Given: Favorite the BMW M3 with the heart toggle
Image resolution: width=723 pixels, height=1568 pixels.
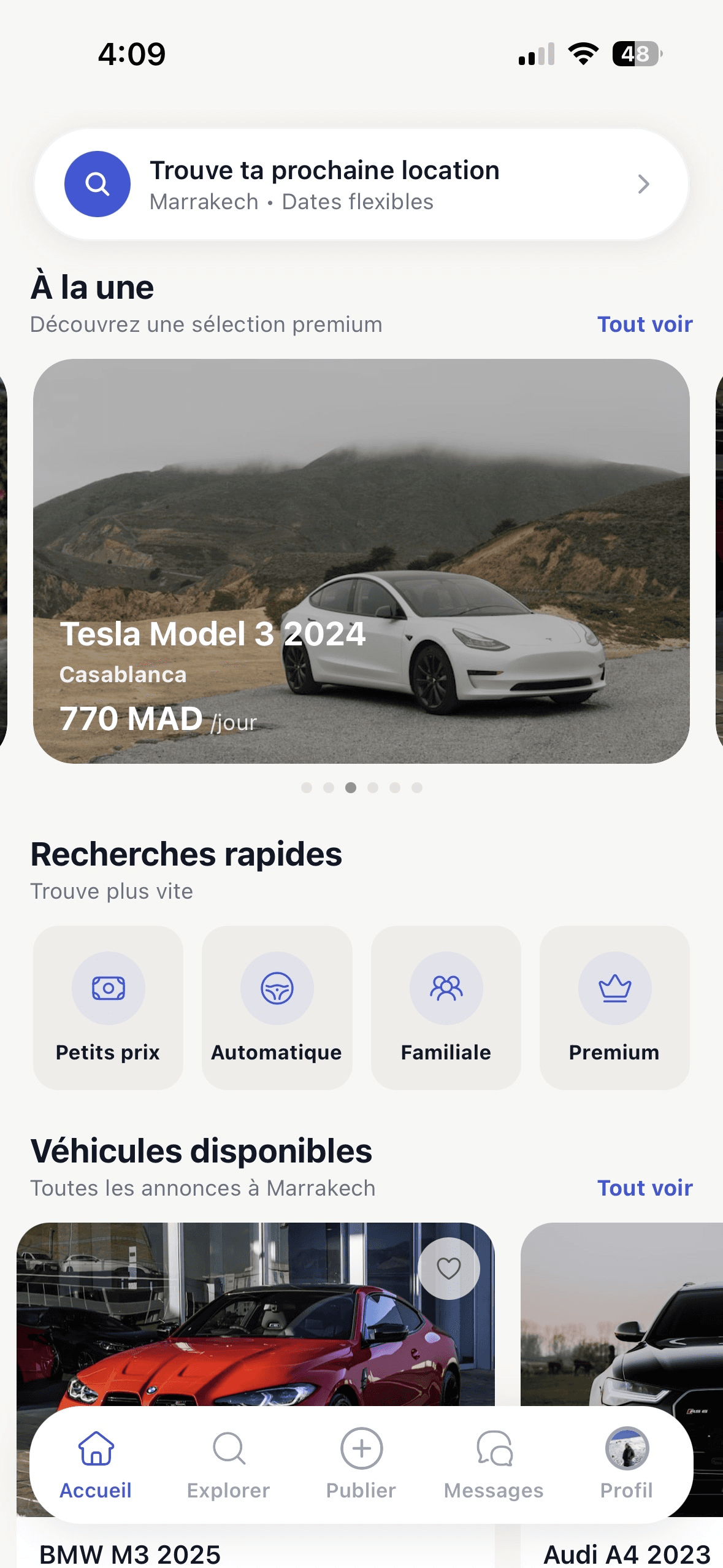Looking at the screenshot, I should (448, 1268).
